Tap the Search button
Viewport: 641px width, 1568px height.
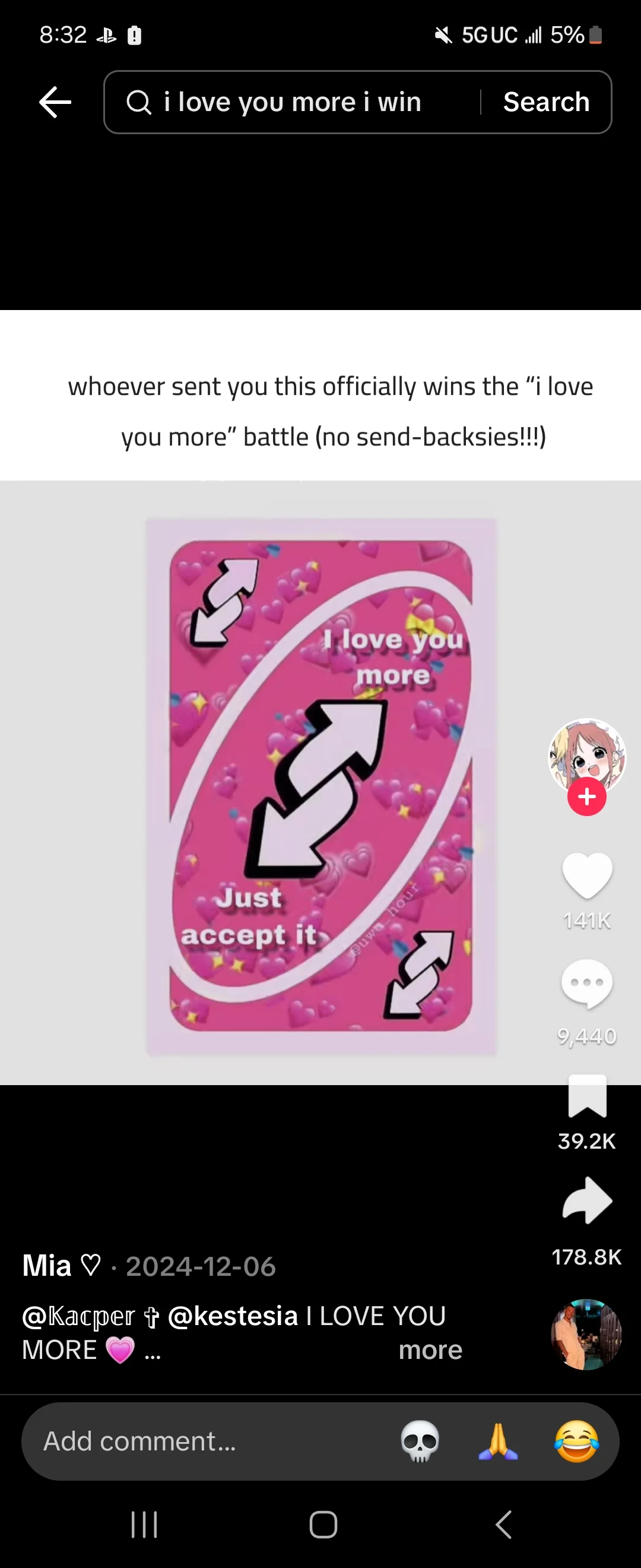coord(545,102)
